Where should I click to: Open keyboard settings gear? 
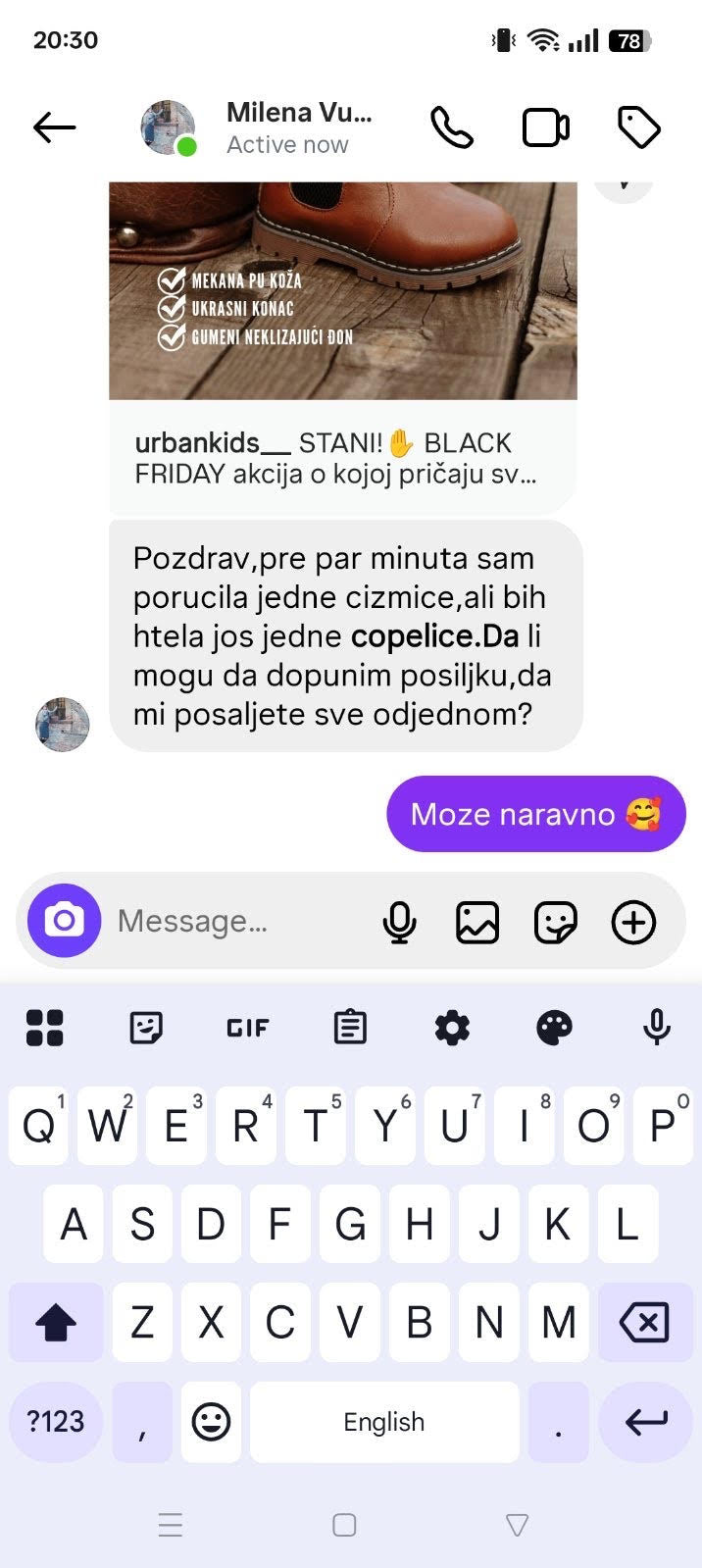pos(452,1028)
